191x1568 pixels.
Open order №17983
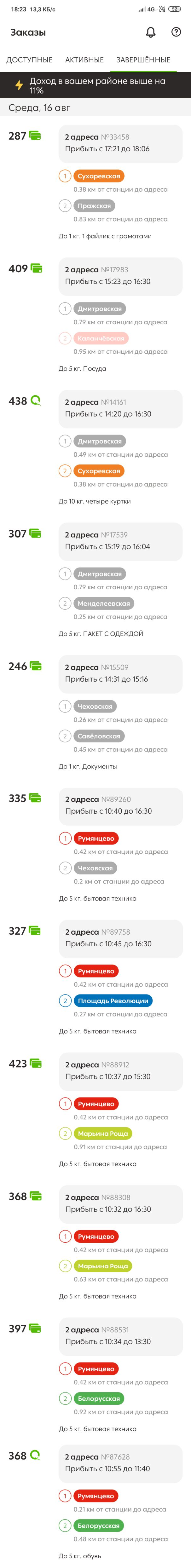pyautogui.click(x=120, y=276)
